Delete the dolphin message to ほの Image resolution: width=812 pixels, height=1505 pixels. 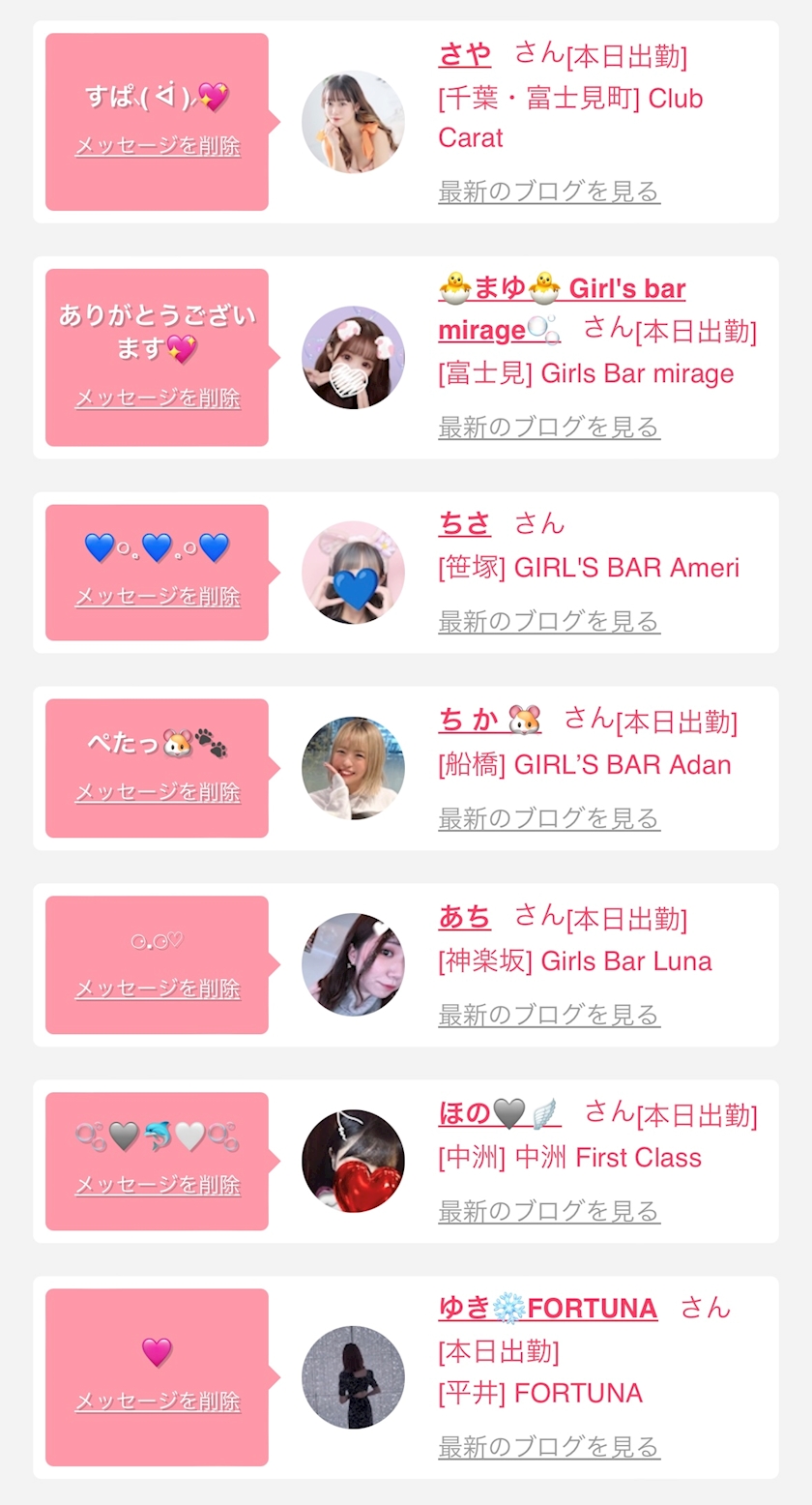(x=158, y=1185)
